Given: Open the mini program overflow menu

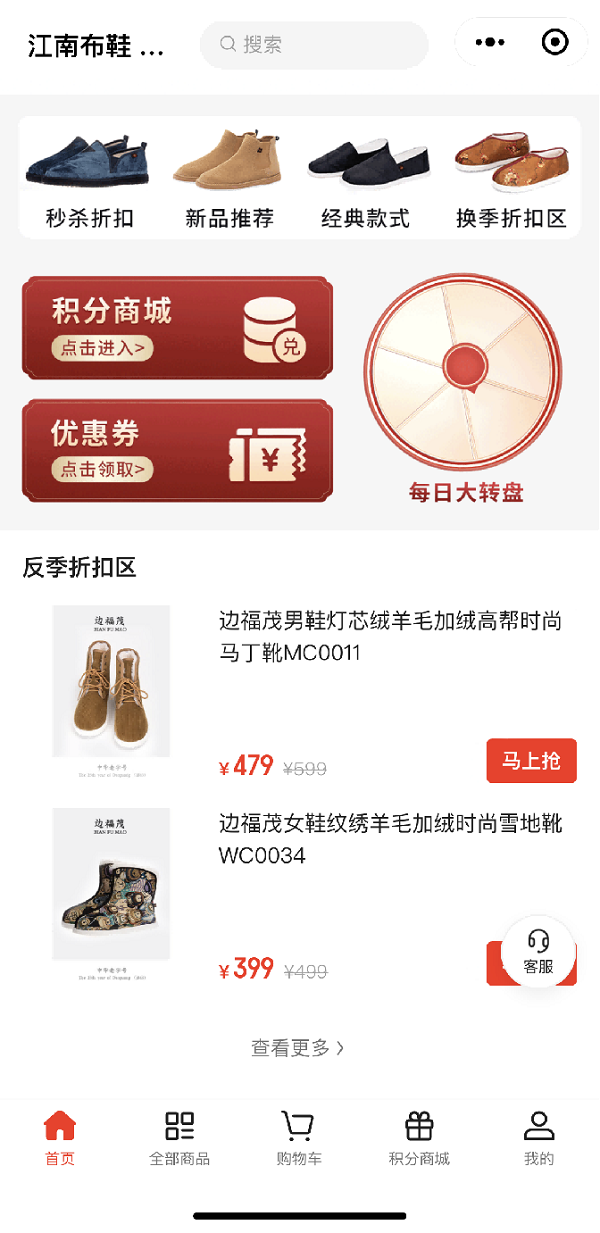Looking at the screenshot, I should pyautogui.click(x=490, y=43).
